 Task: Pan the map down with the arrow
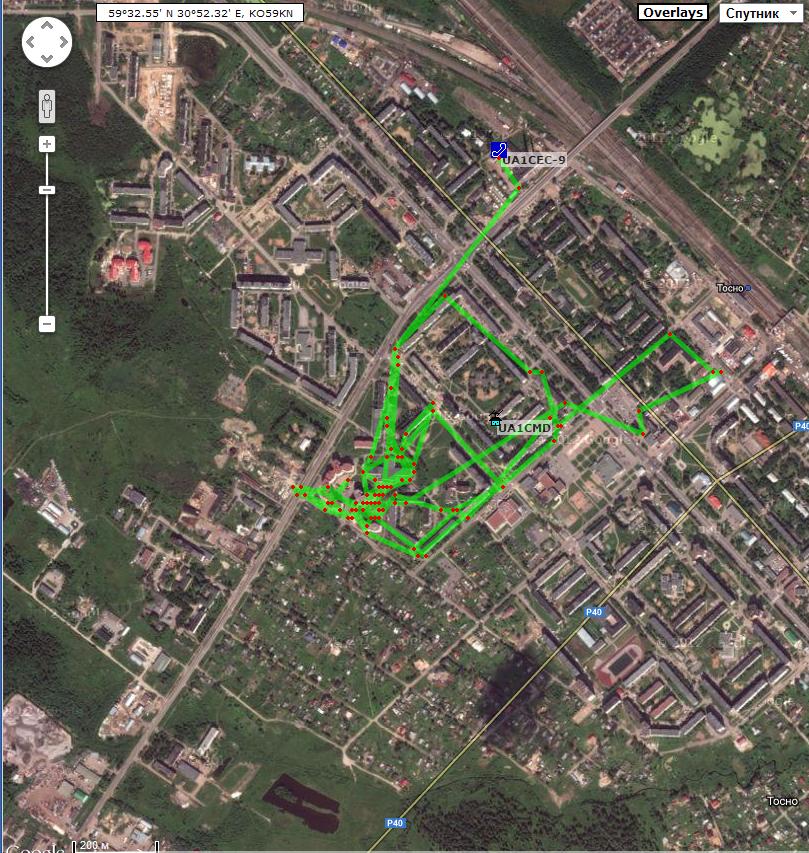tap(47, 58)
